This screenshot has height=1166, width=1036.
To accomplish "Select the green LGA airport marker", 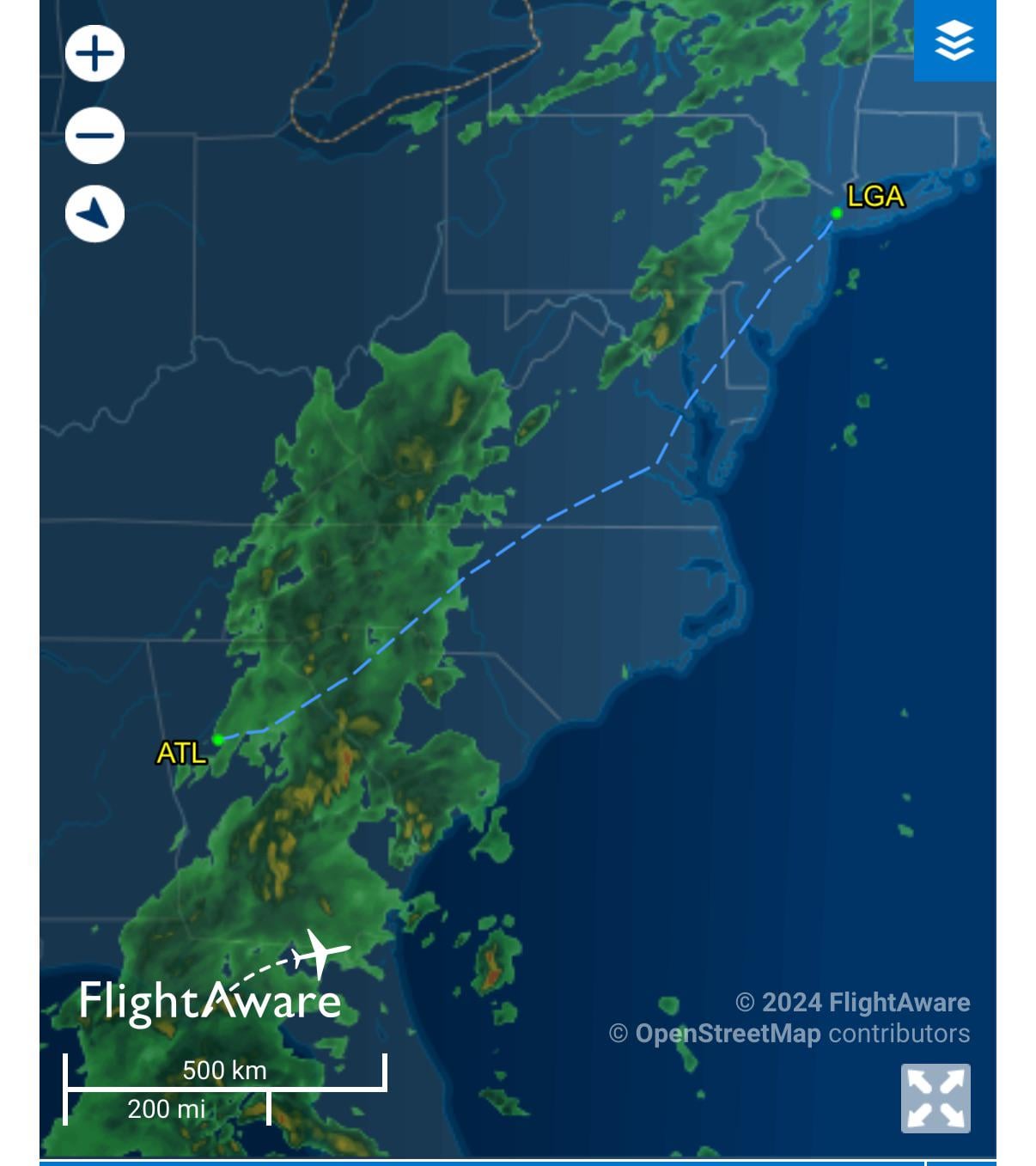I will click(x=836, y=214).
